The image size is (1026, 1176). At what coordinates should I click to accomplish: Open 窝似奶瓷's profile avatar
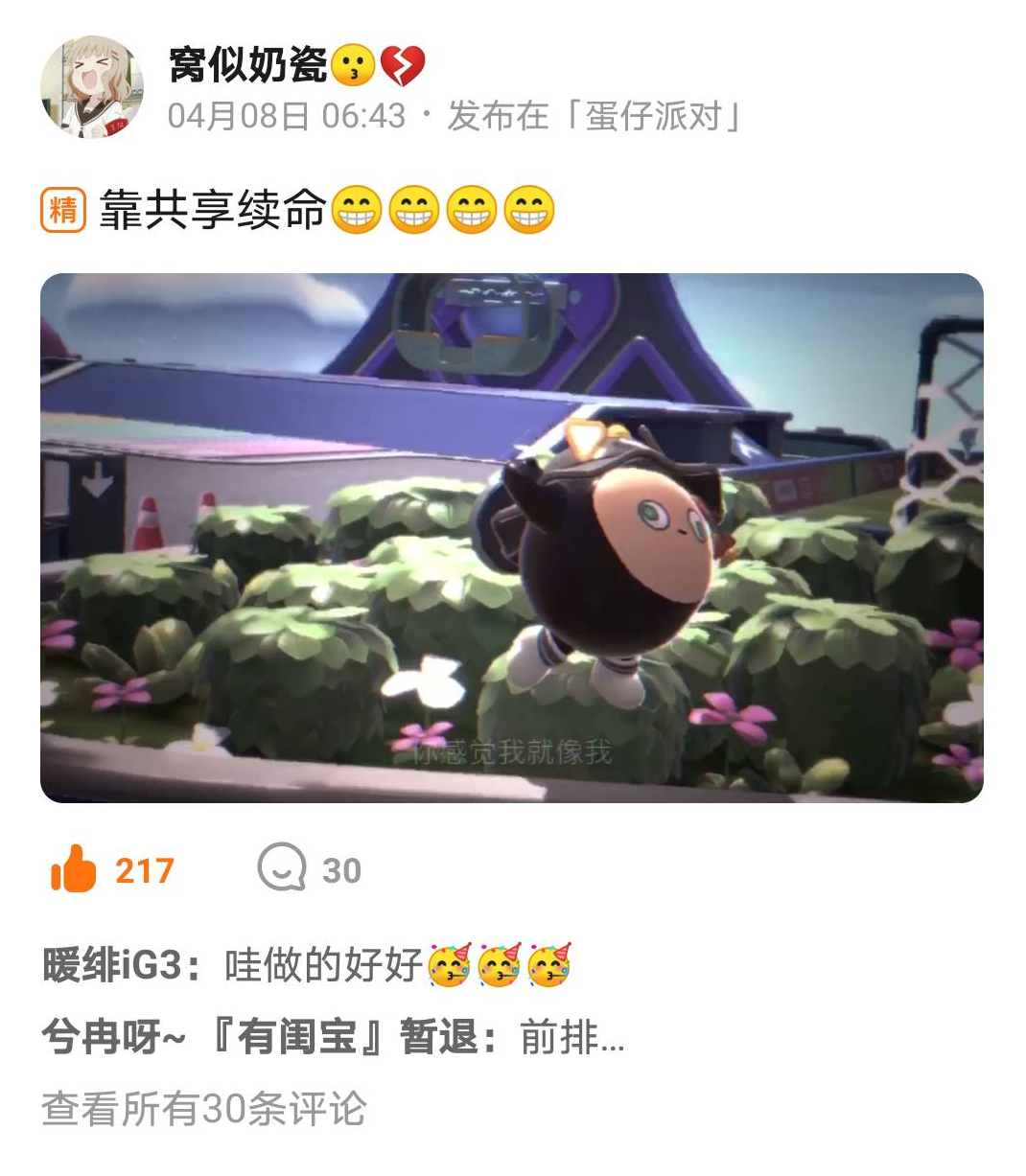click(x=91, y=88)
